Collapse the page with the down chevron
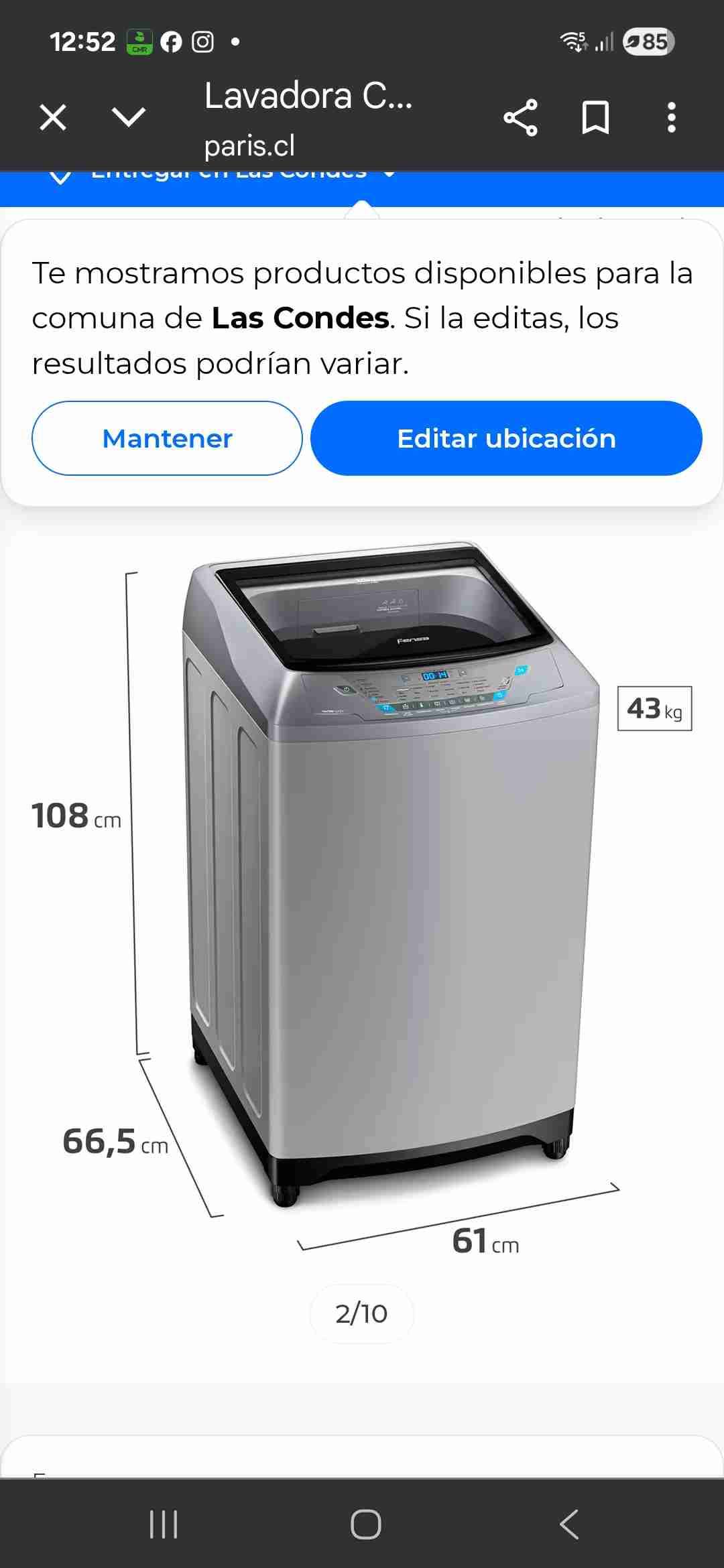 click(x=127, y=118)
